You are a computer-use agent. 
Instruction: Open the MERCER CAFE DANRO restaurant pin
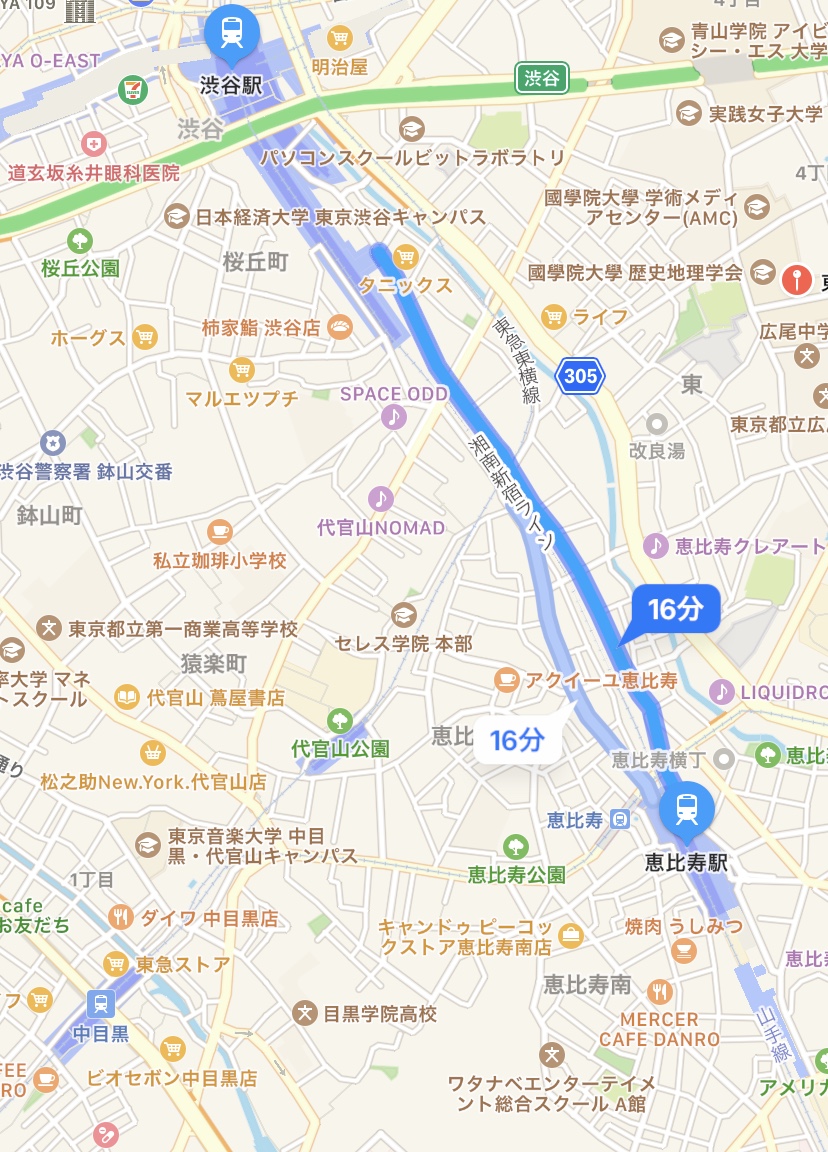(x=660, y=992)
